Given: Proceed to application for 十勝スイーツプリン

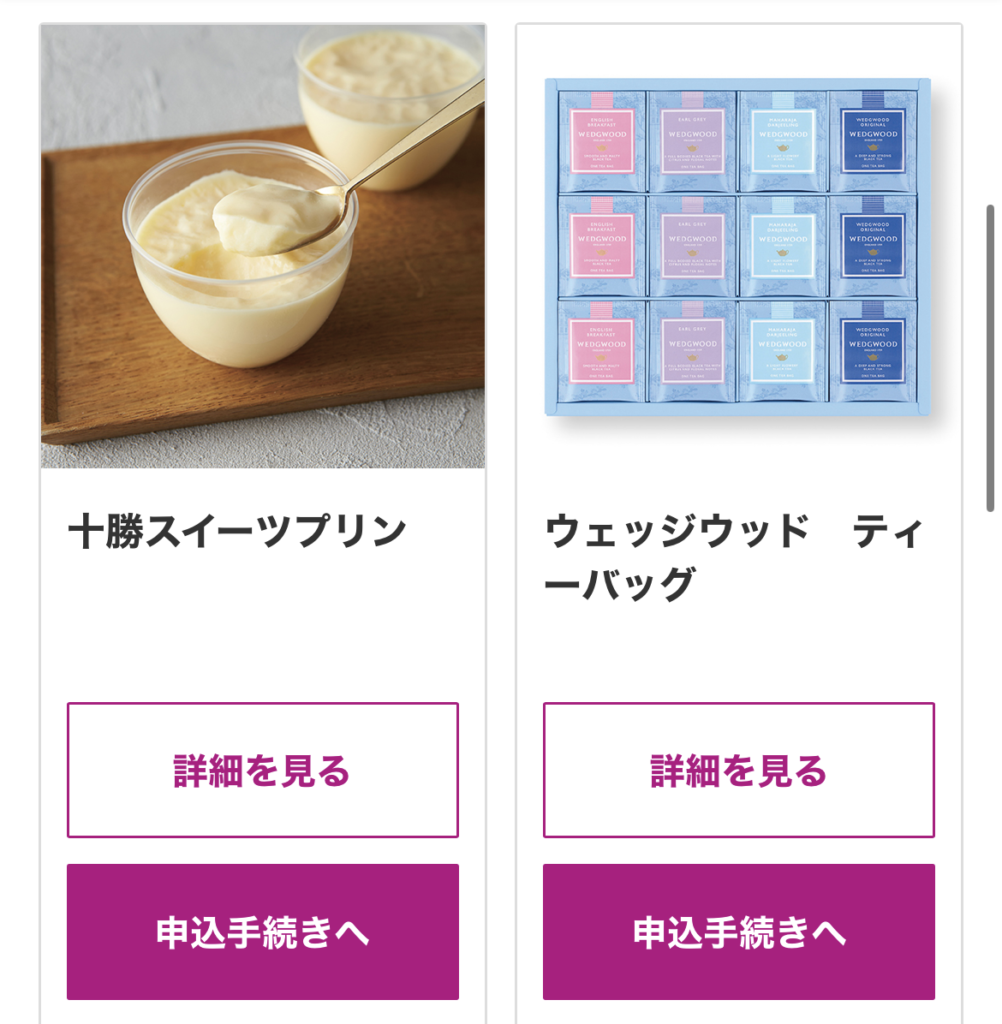Looking at the screenshot, I should coord(262,931).
